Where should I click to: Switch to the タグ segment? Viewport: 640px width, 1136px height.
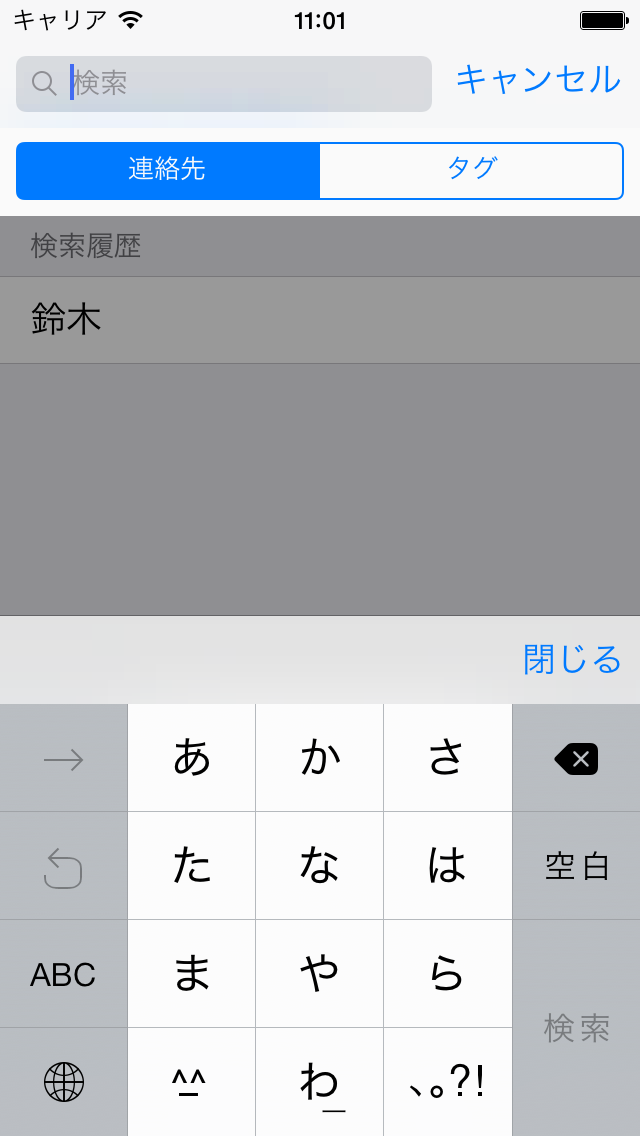(471, 170)
